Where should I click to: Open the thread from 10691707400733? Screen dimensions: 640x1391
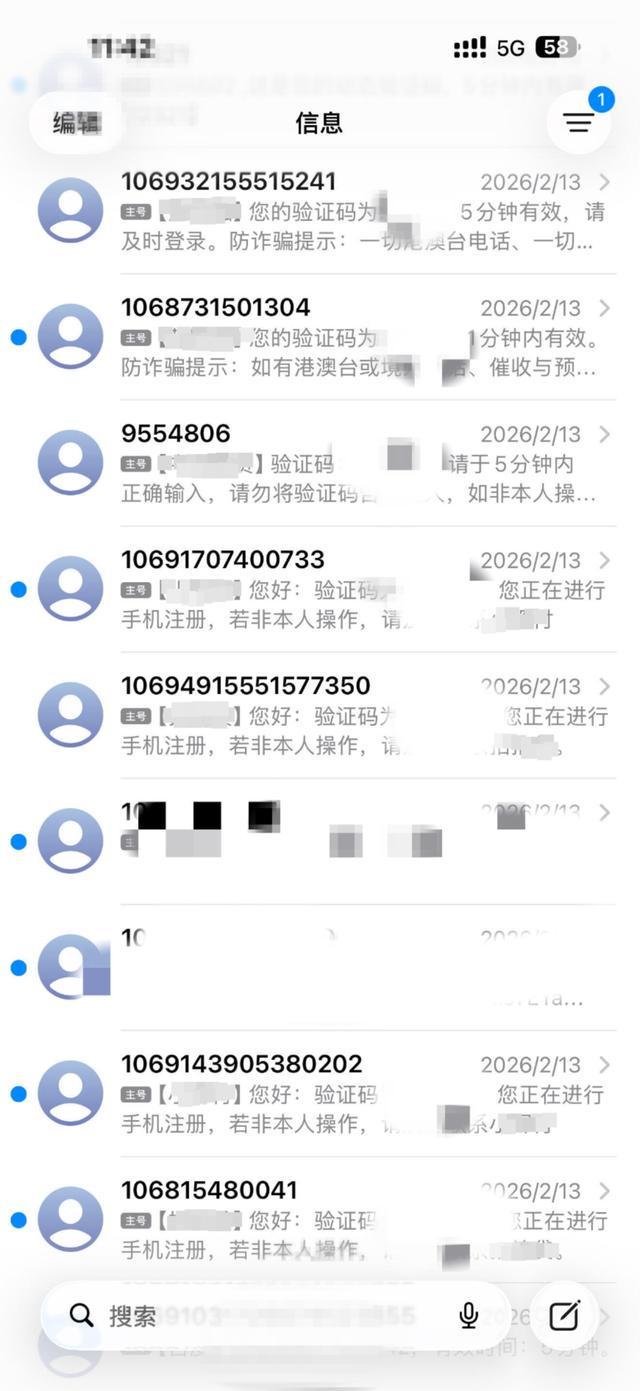tap(360, 589)
